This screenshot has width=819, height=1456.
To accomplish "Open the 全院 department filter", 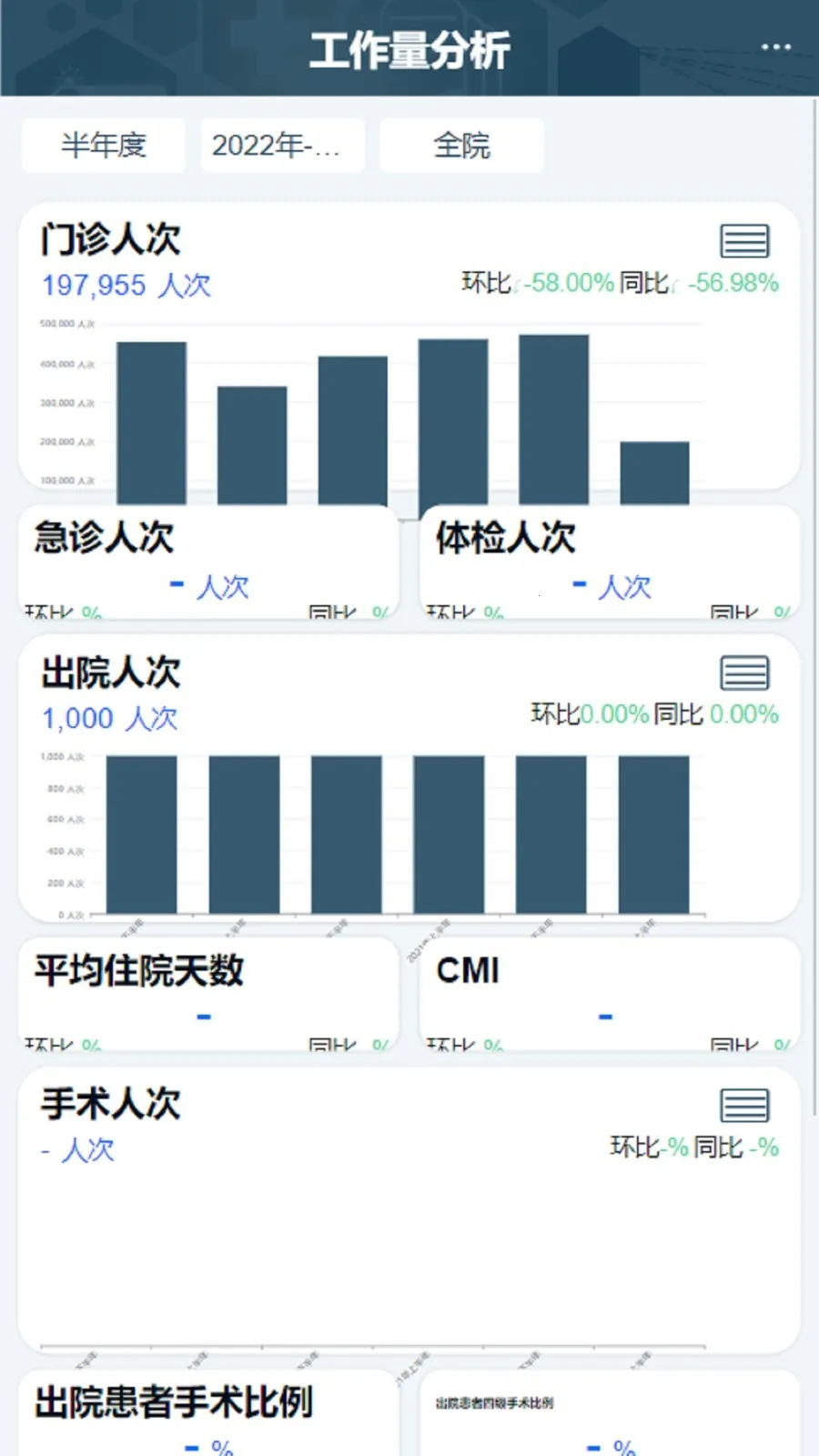I will (x=461, y=145).
